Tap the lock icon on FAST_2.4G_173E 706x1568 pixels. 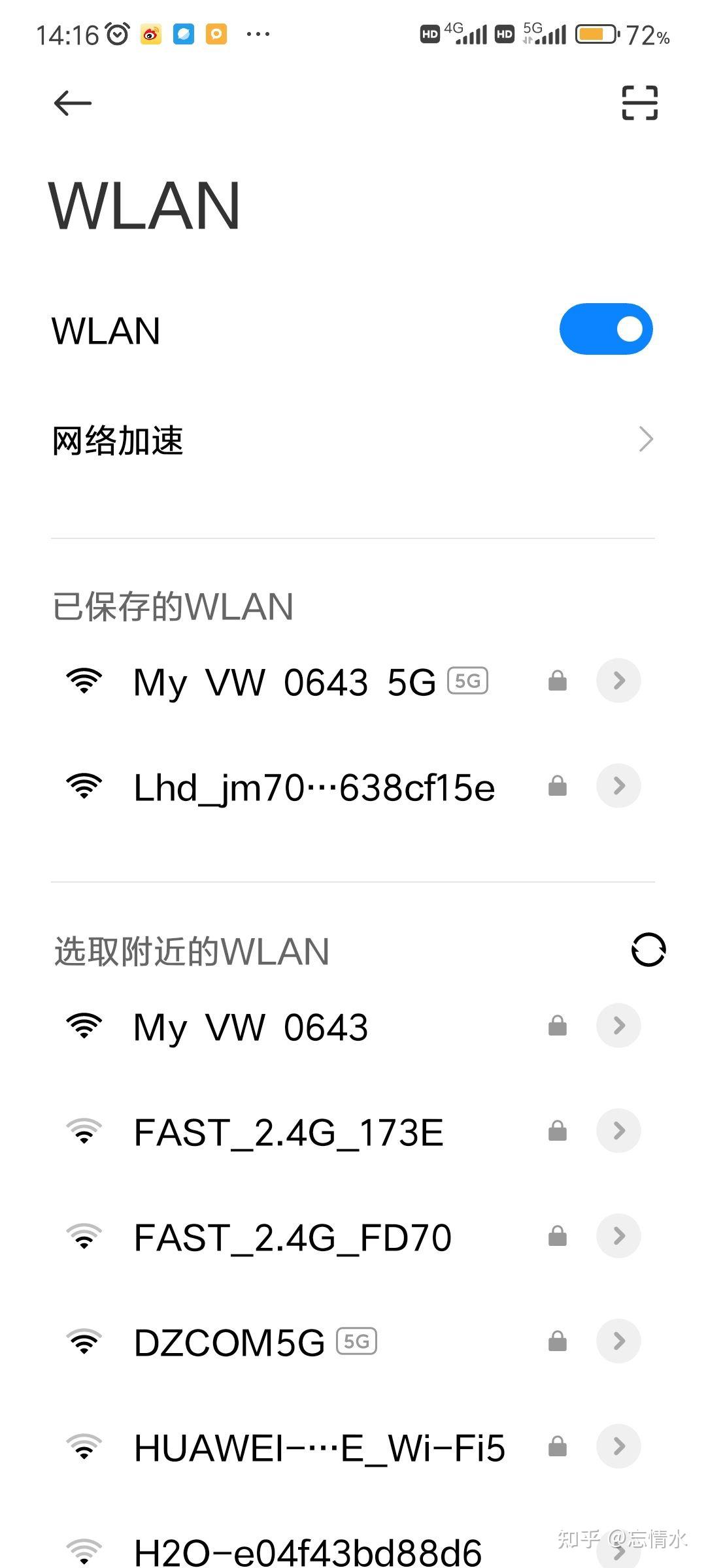(557, 1130)
